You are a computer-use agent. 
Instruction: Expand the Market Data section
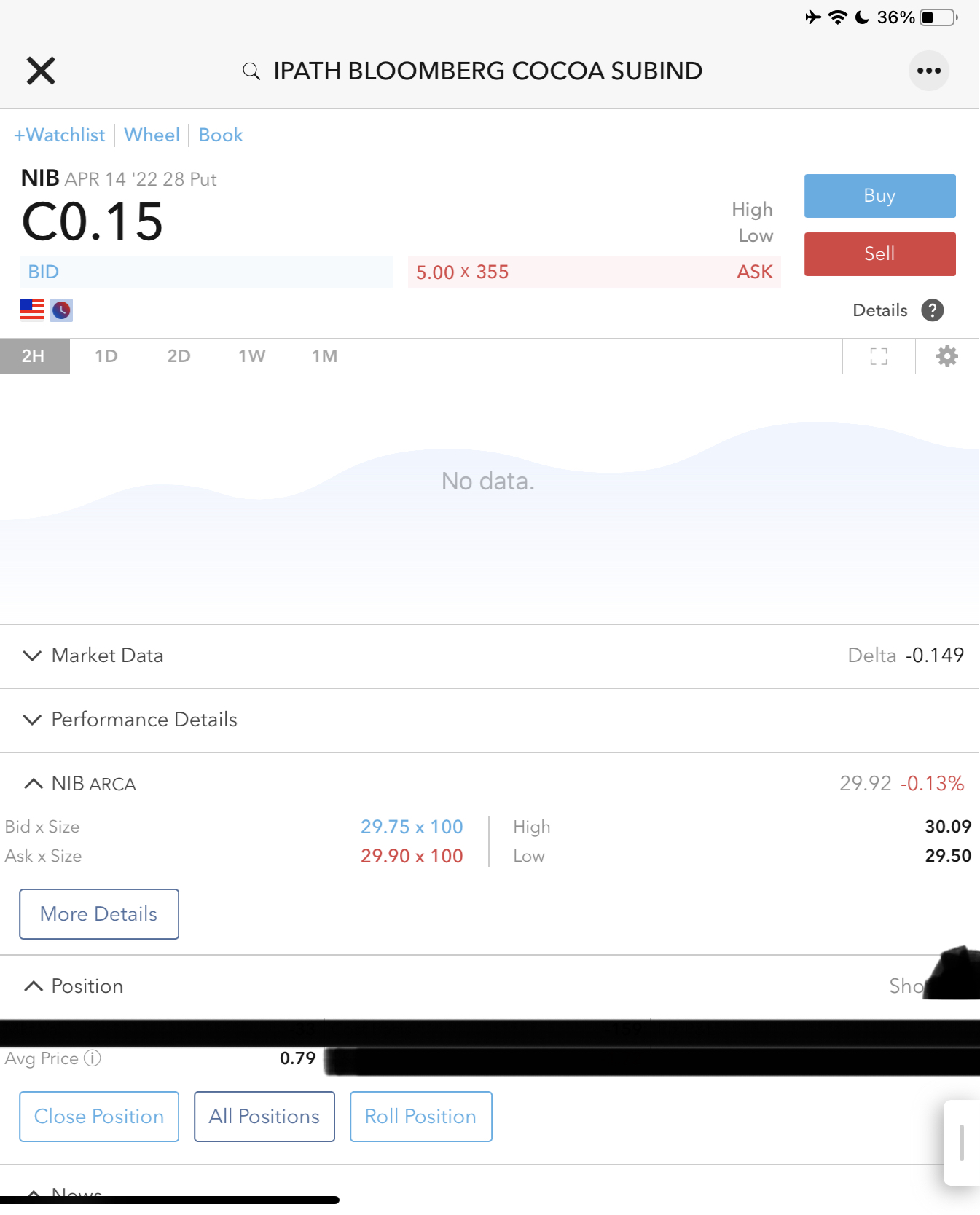point(106,656)
